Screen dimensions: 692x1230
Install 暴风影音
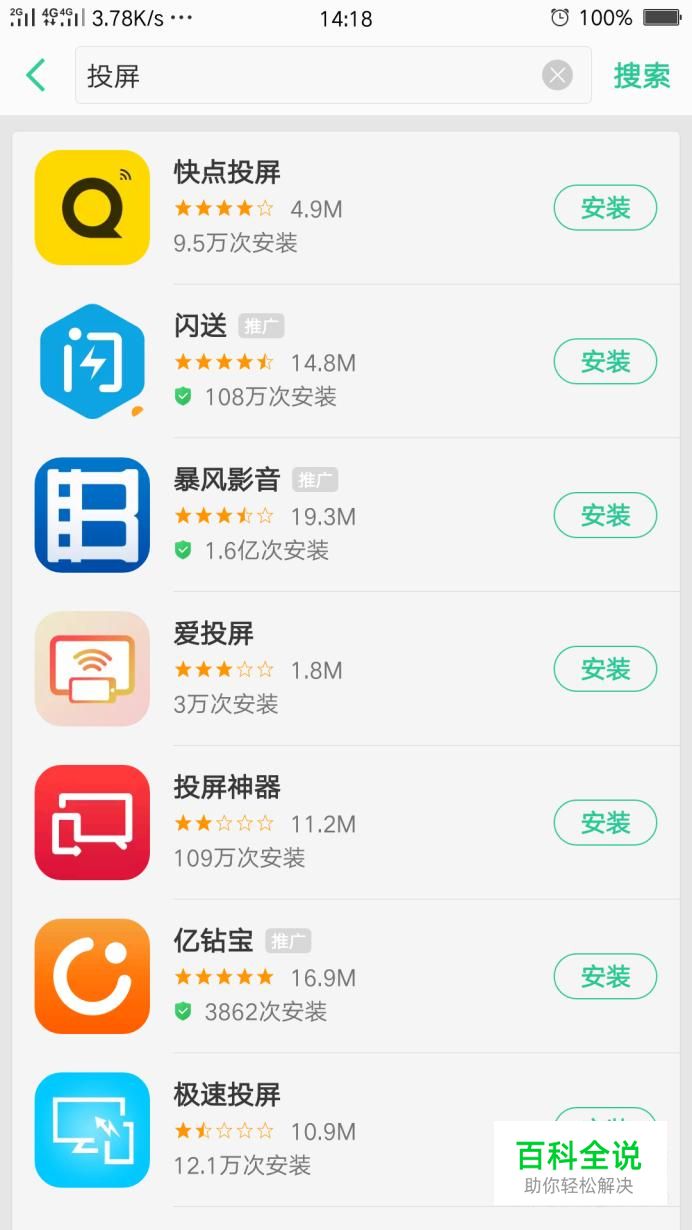coord(605,516)
